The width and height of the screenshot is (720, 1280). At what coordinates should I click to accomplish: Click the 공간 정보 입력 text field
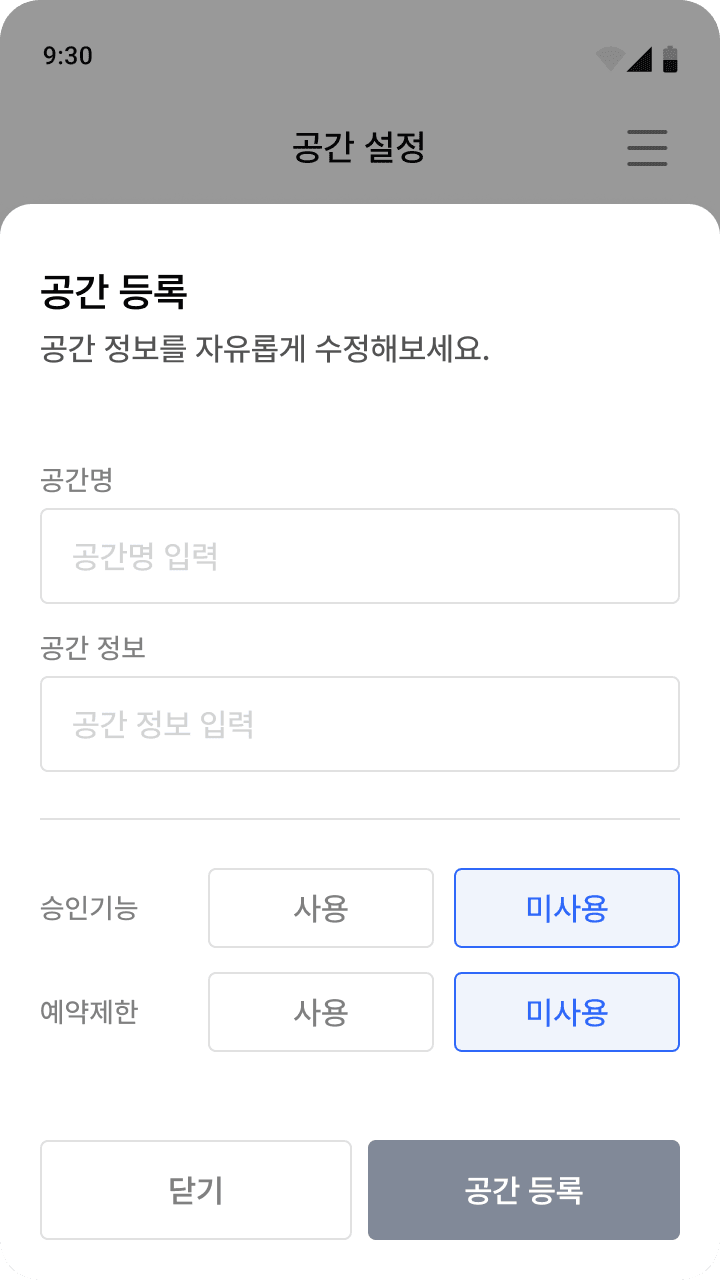click(360, 723)
